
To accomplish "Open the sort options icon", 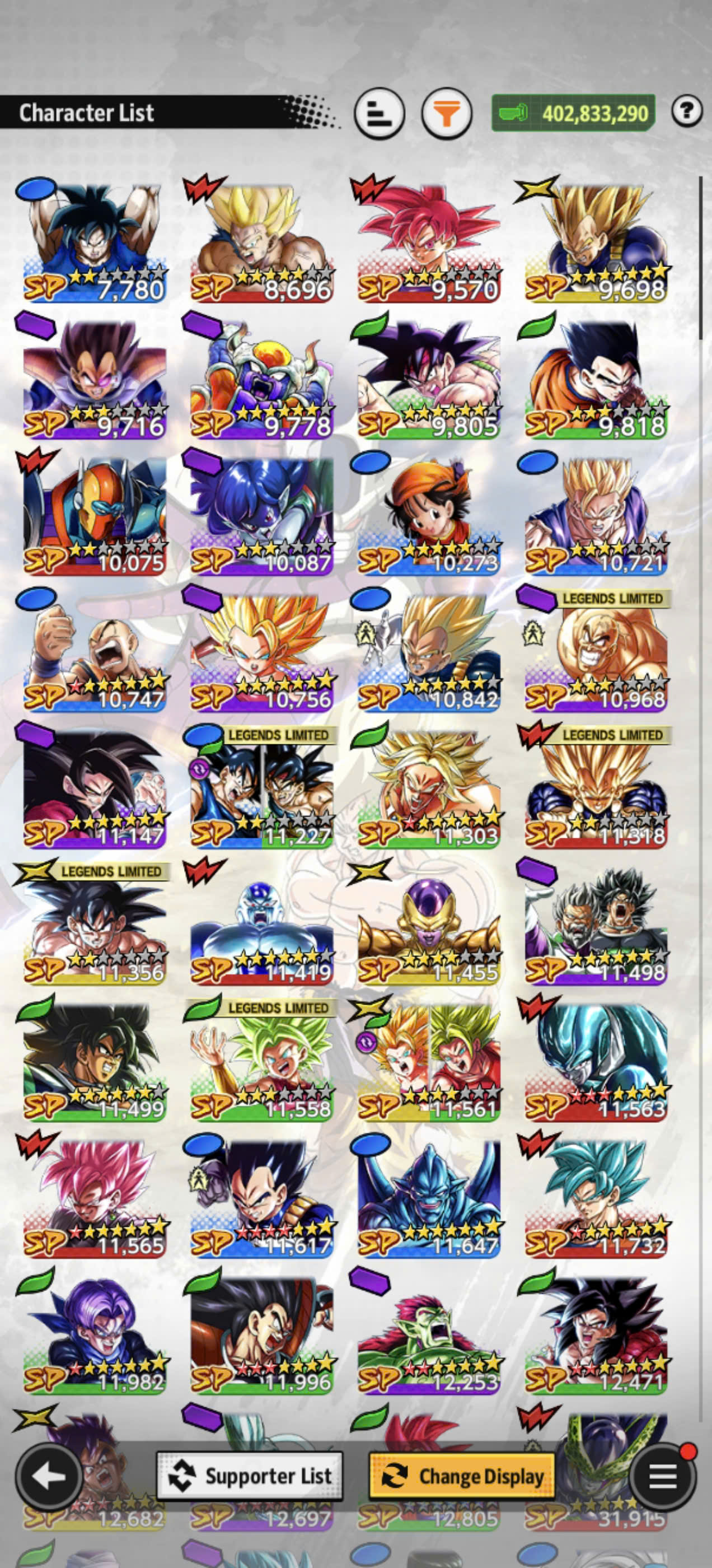I will [x=380, y=113].
